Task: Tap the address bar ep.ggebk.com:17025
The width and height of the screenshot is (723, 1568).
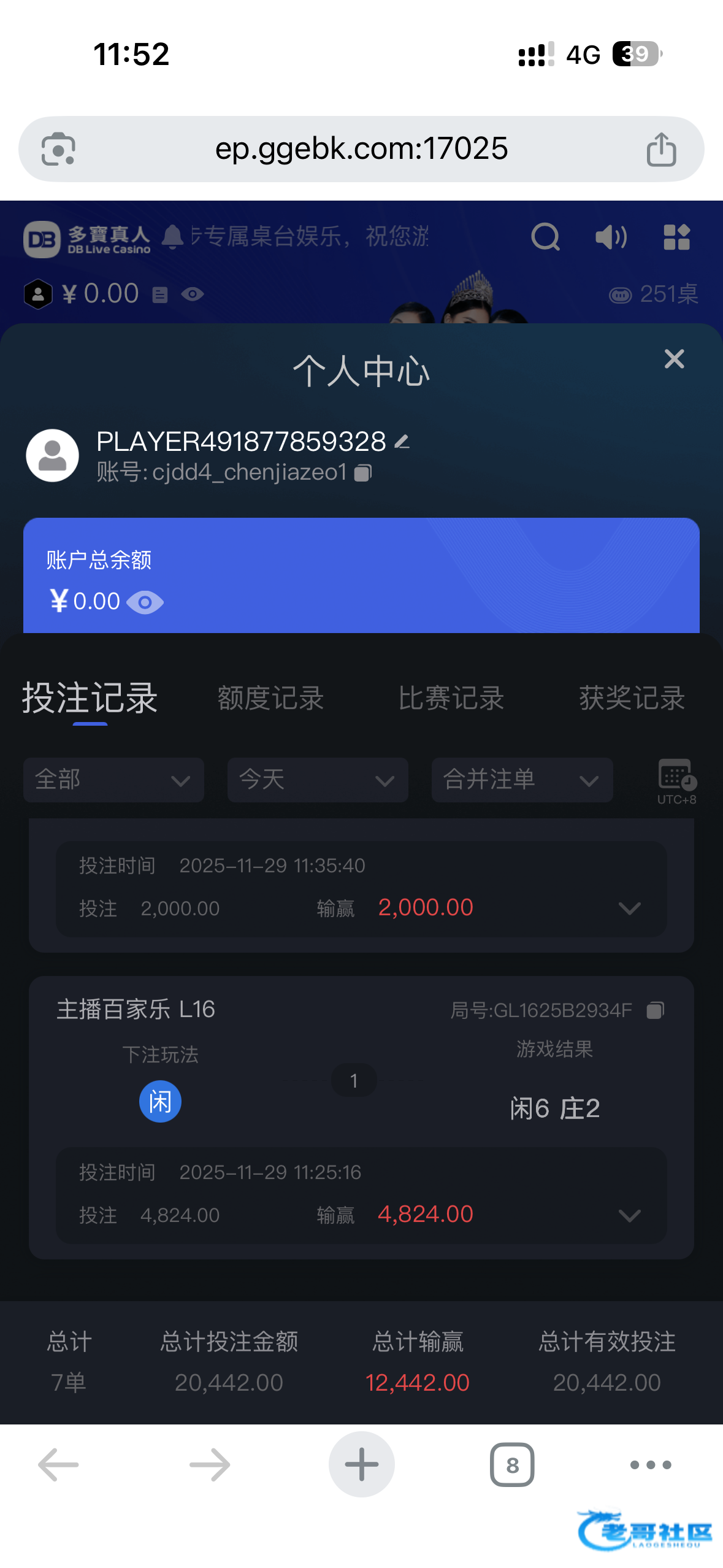Action: (x=361, y=149)
